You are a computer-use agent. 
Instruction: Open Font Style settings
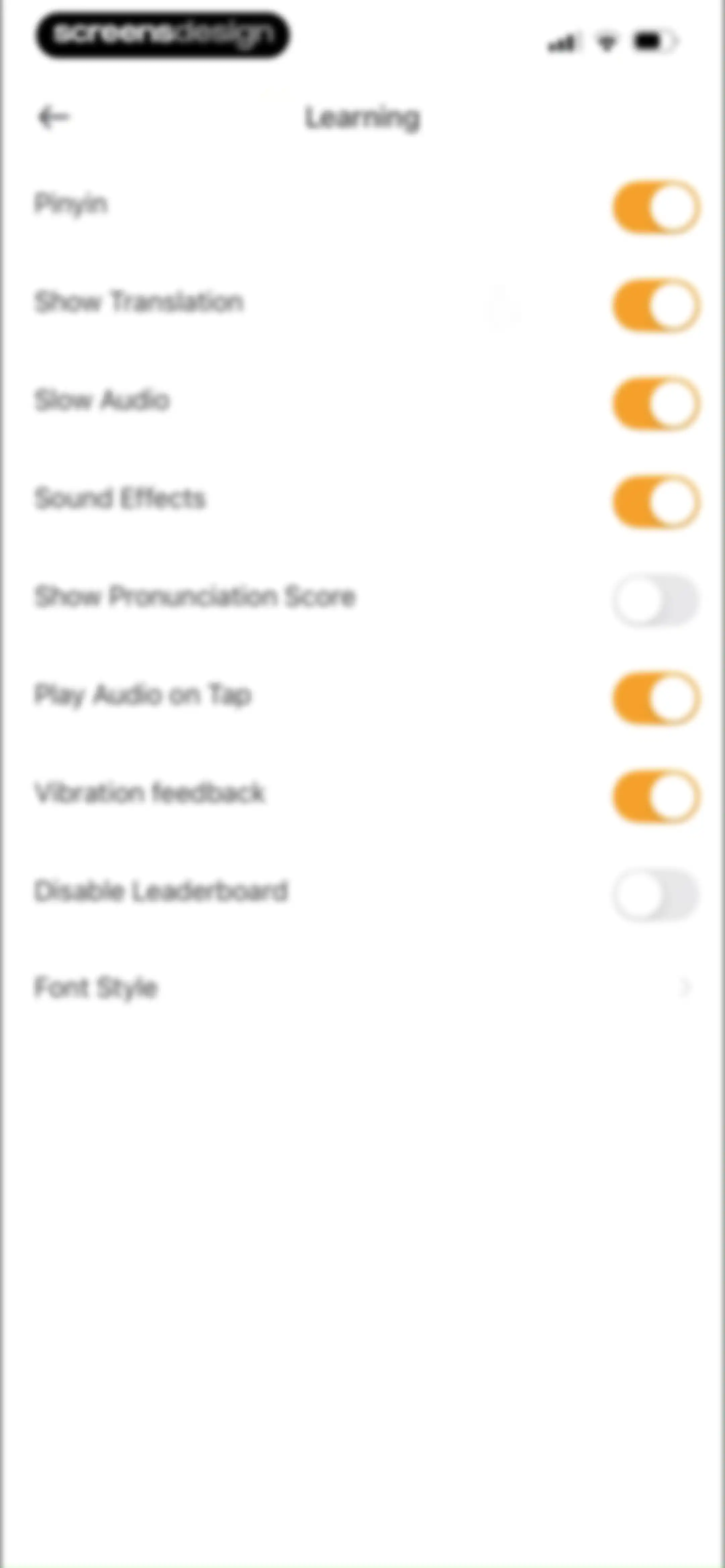[x=362, y=987]
